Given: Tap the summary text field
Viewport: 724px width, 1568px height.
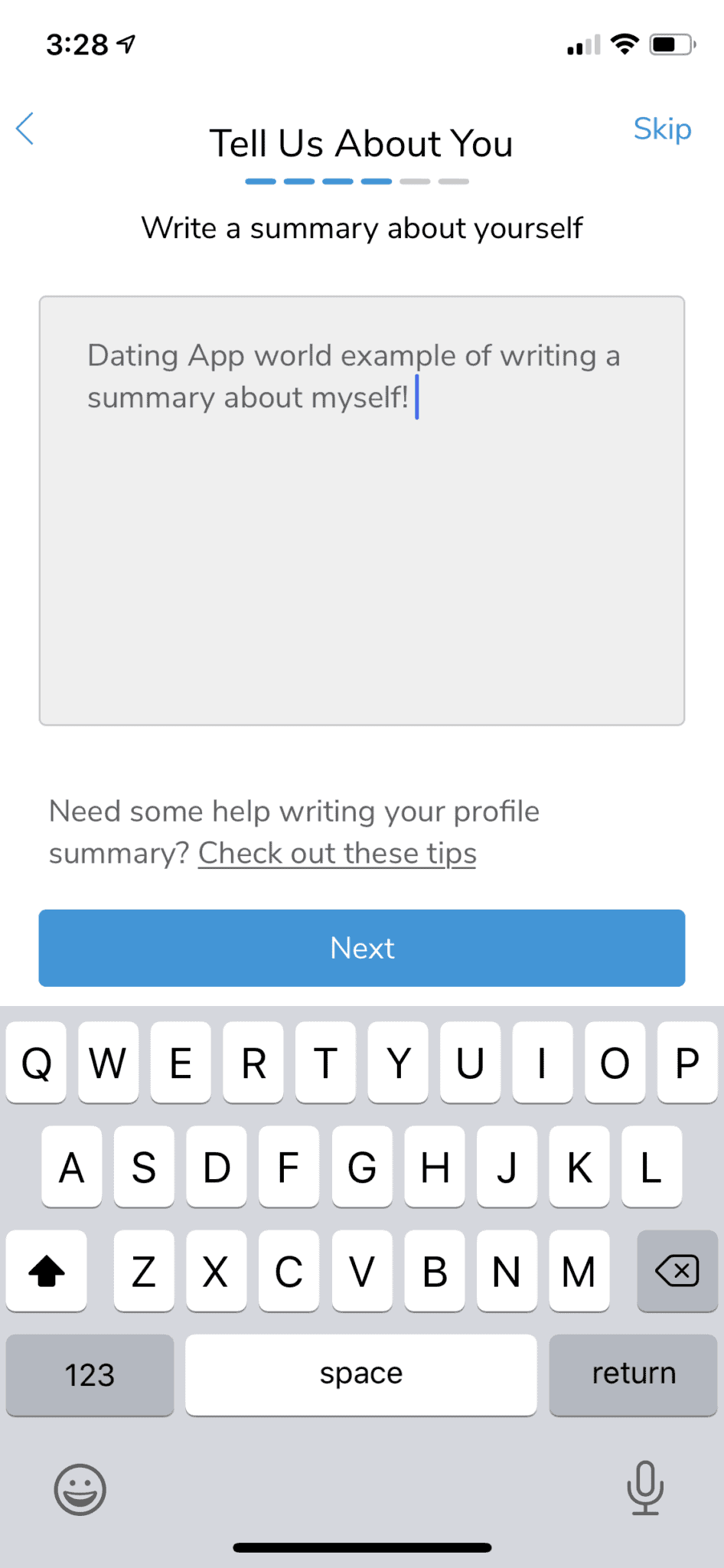Looking at the screenshot, I should (x=362, y=511).
